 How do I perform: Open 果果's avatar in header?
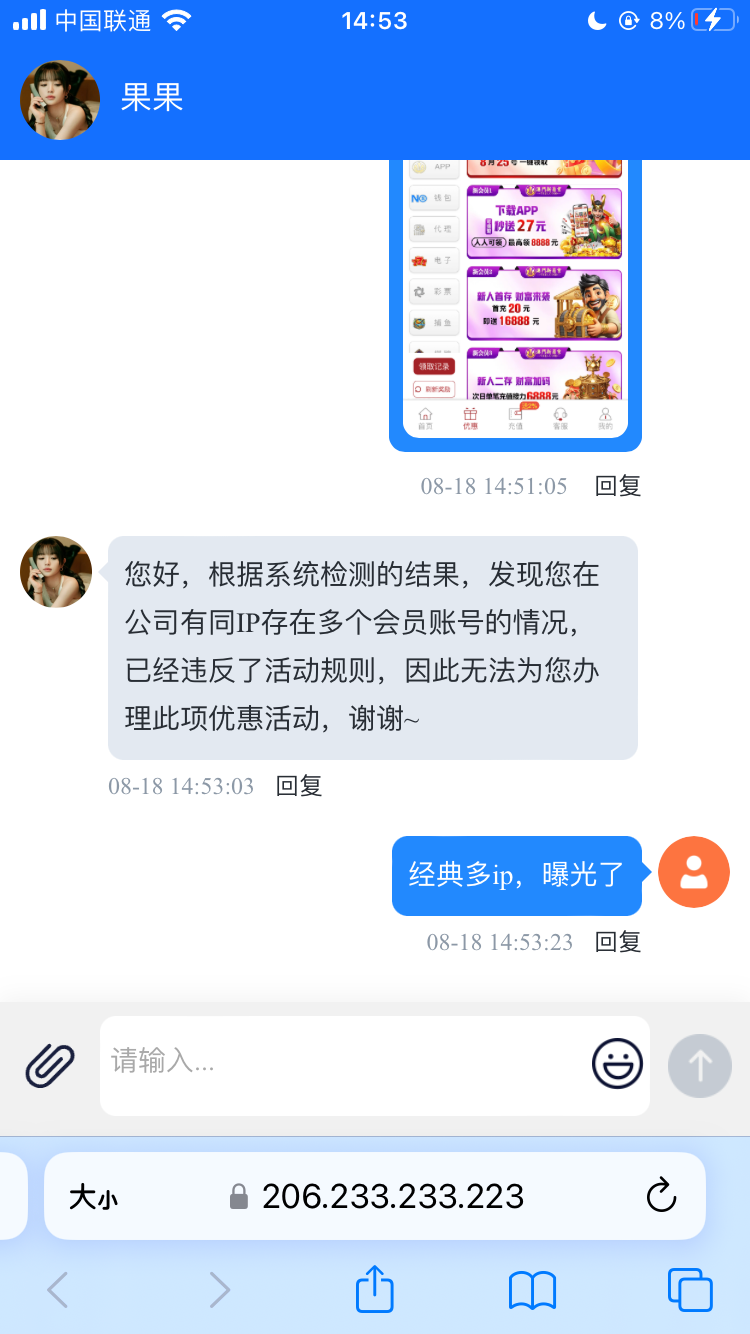(60, 100)
